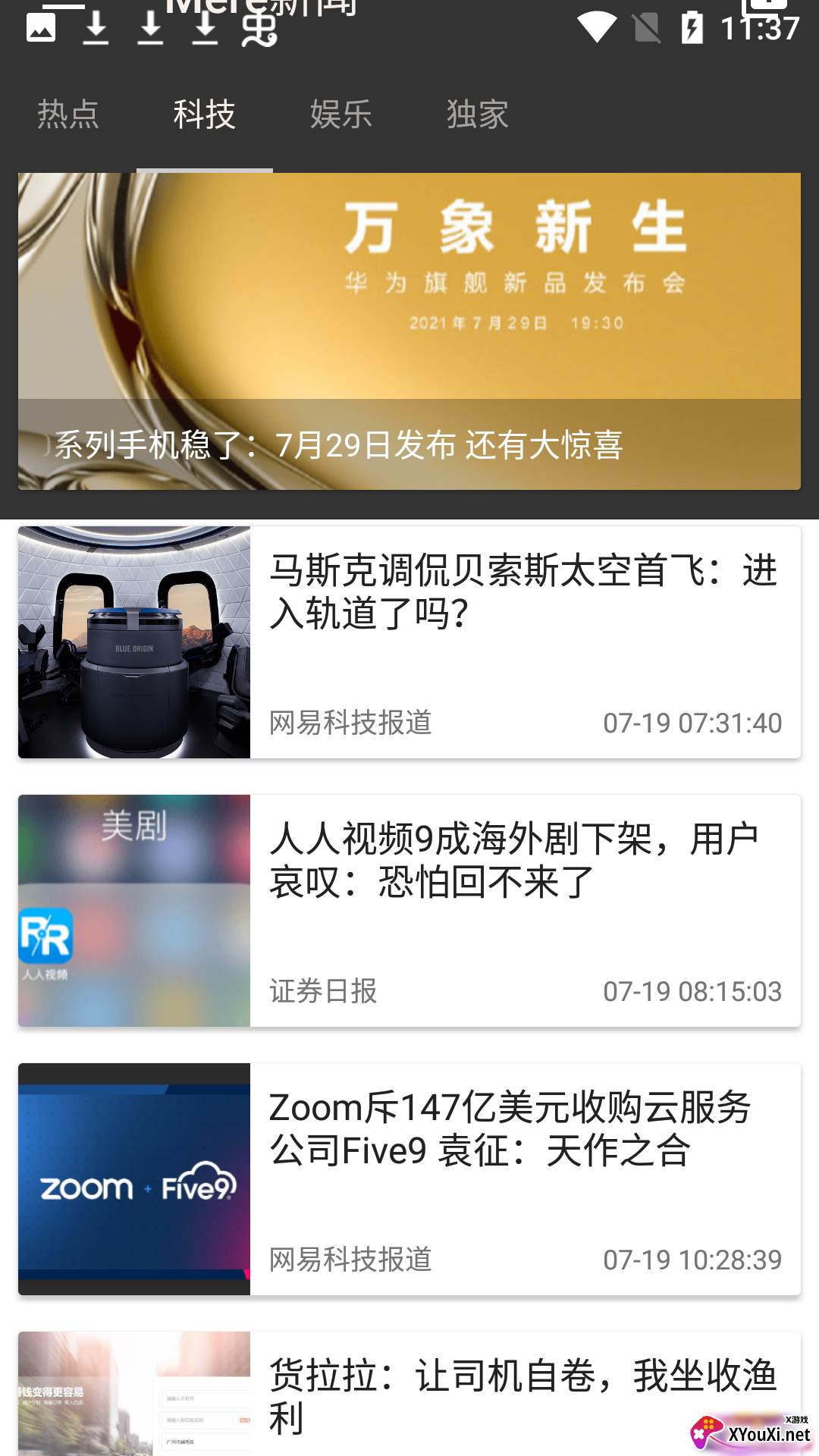Tap the second download arrow icon

tap(151, 27)
